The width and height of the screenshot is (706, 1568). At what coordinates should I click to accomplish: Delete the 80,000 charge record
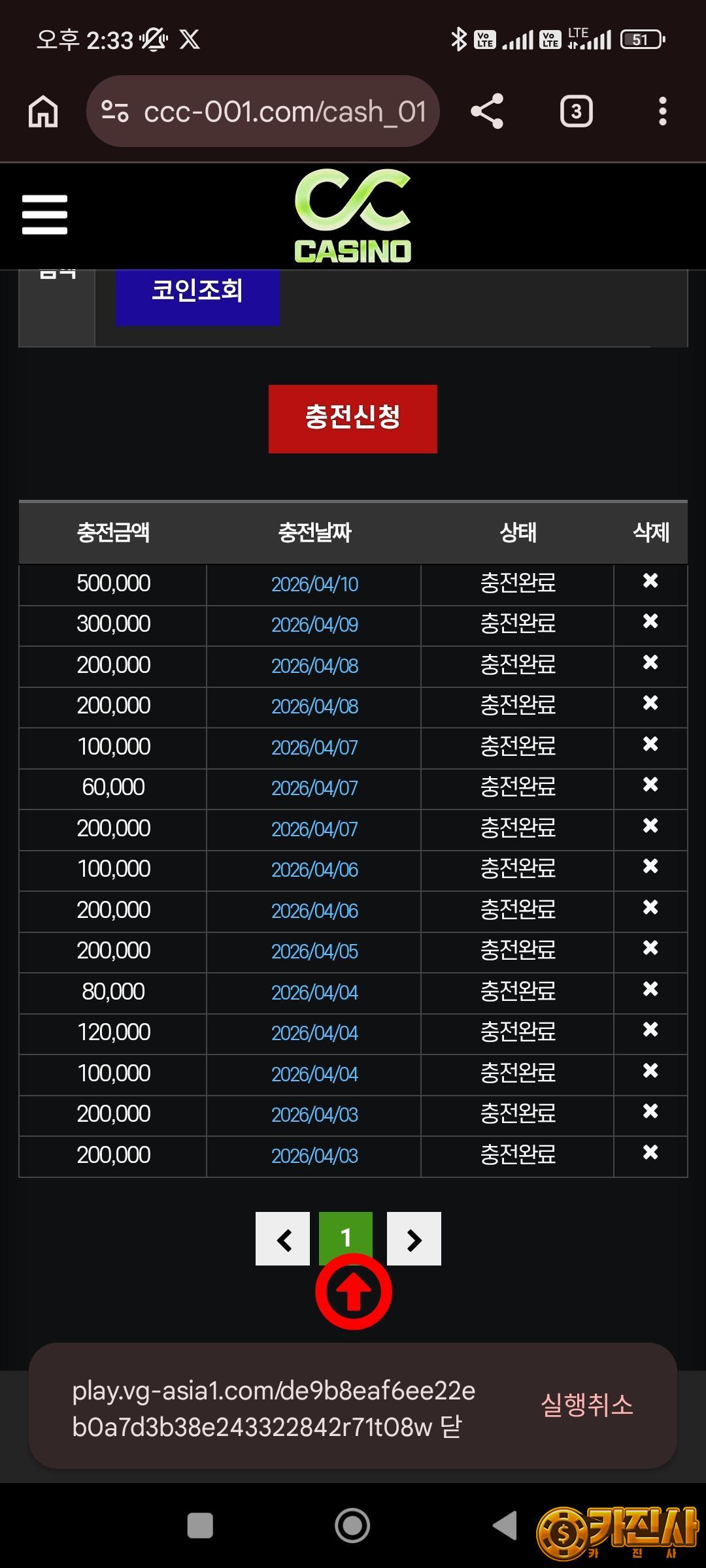(650, 989)
